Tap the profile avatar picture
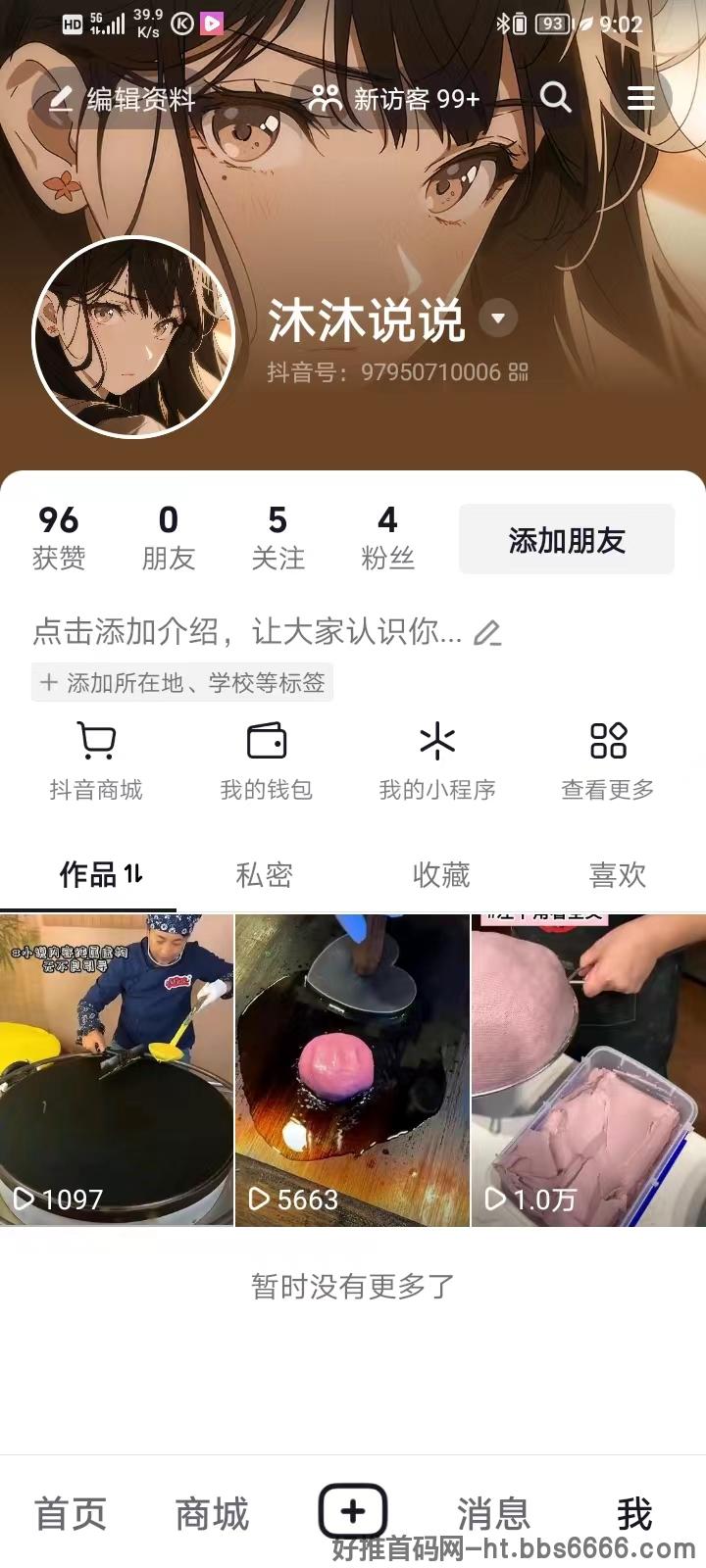This screenshot has width=706, height=1568. point(134,337)
